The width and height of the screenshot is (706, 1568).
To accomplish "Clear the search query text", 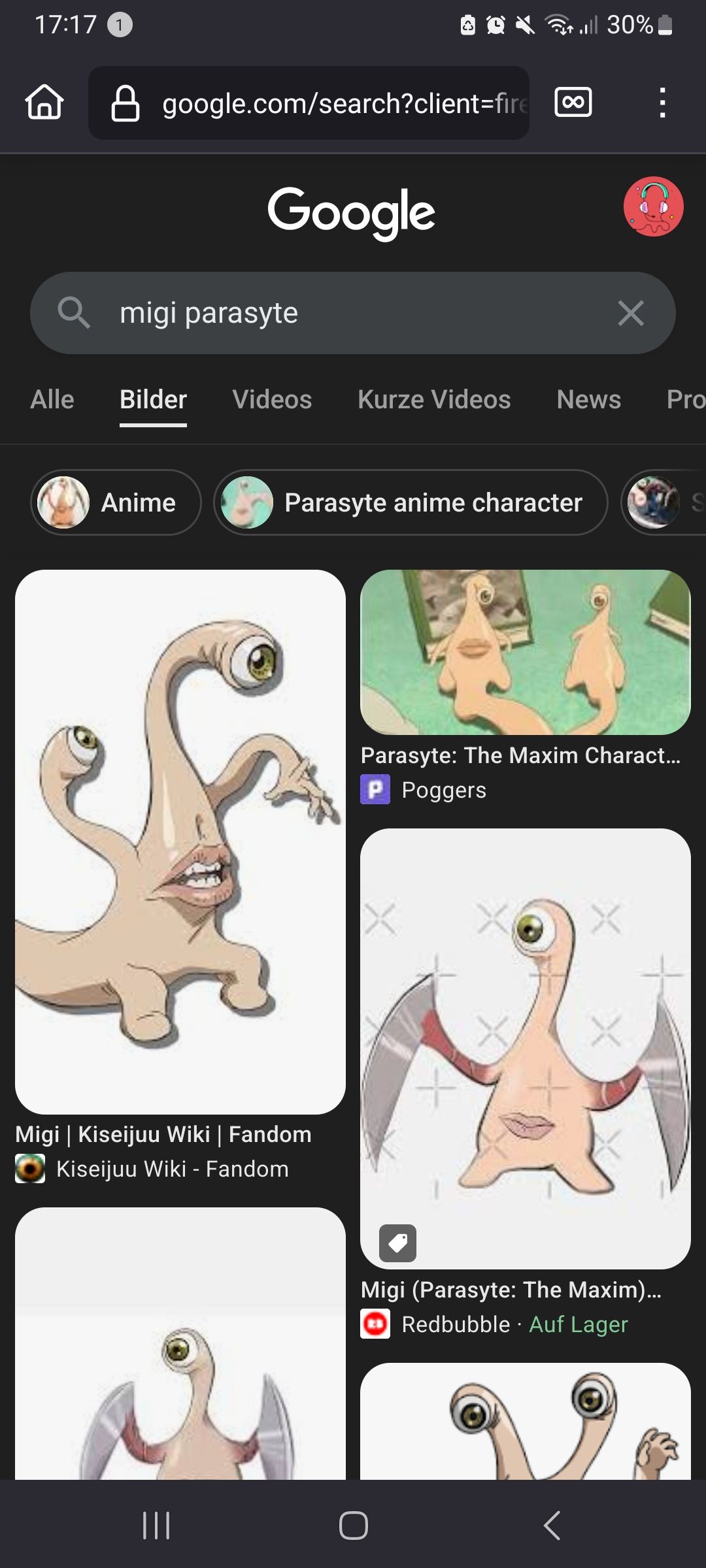I will pyautogui.click(x=631, y=313).
